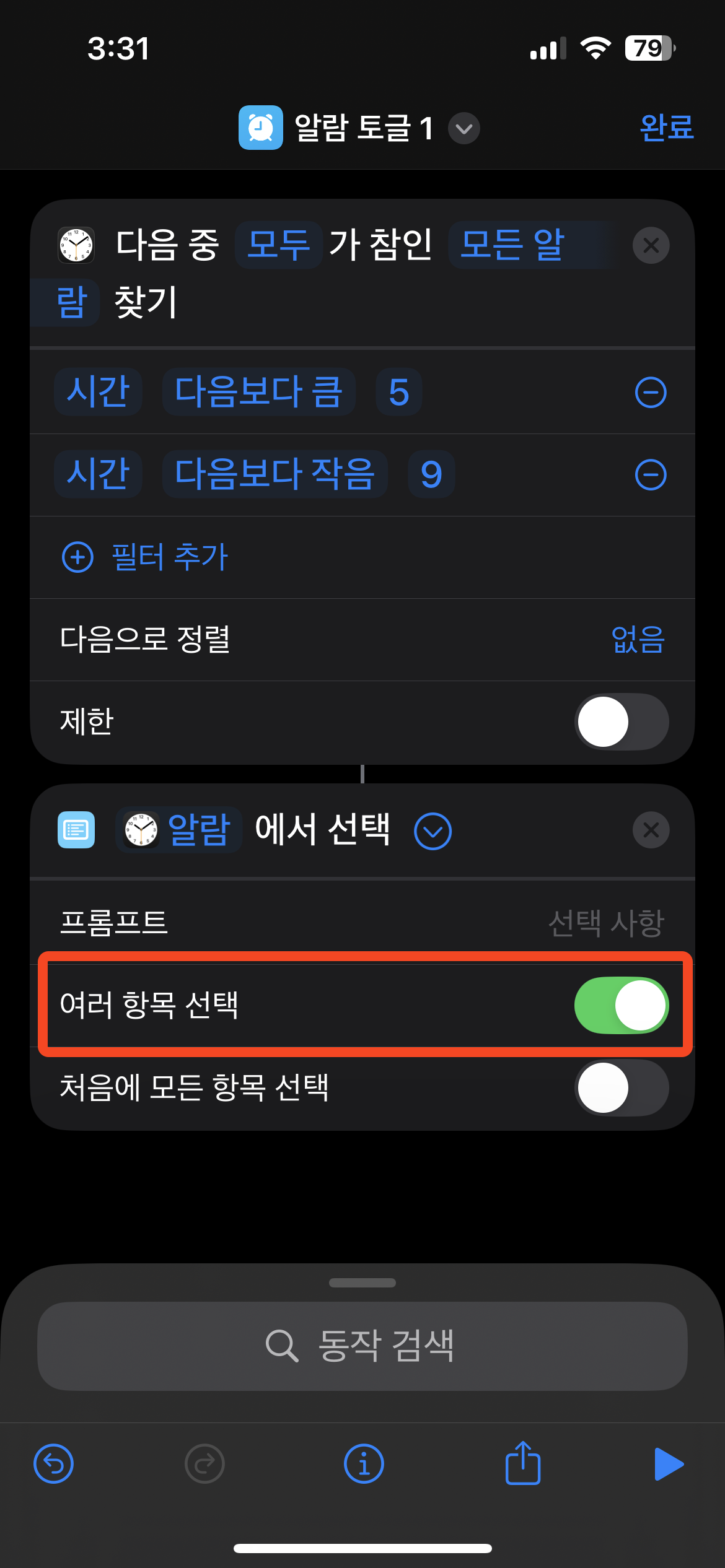Turn off 여러 항목 선택
This screenshot has width=725, height=1568.
click(x=621, y=1006)
